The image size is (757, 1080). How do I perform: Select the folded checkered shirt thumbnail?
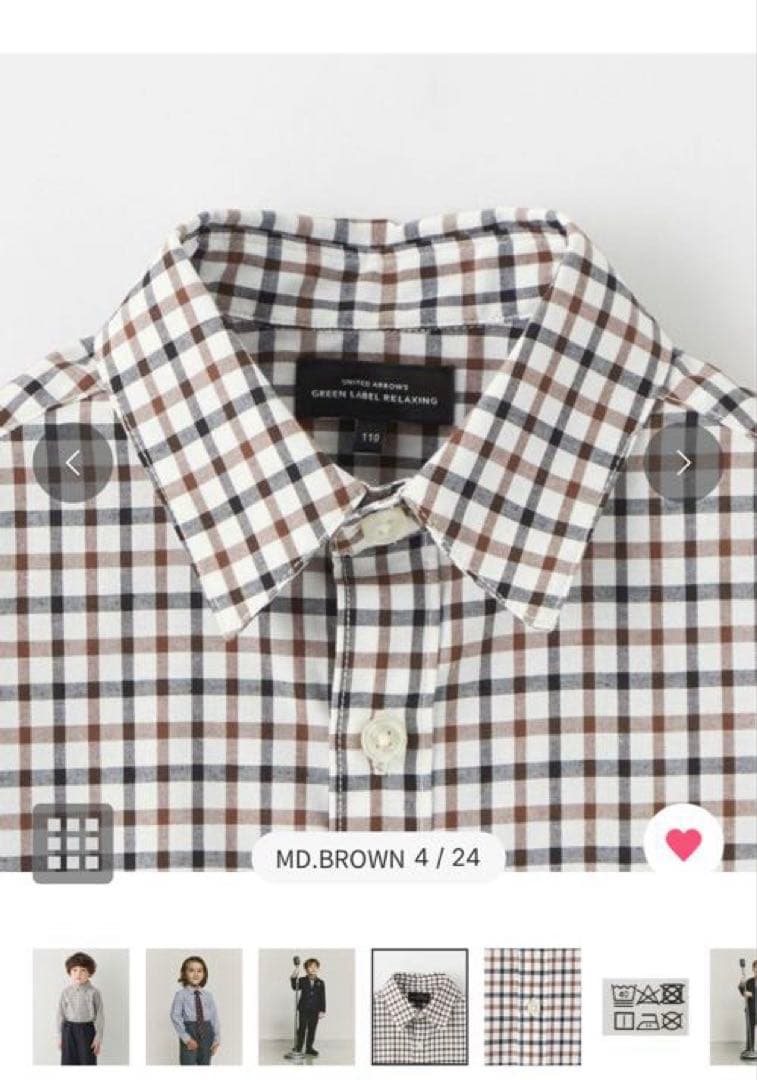coord(419,1006)
